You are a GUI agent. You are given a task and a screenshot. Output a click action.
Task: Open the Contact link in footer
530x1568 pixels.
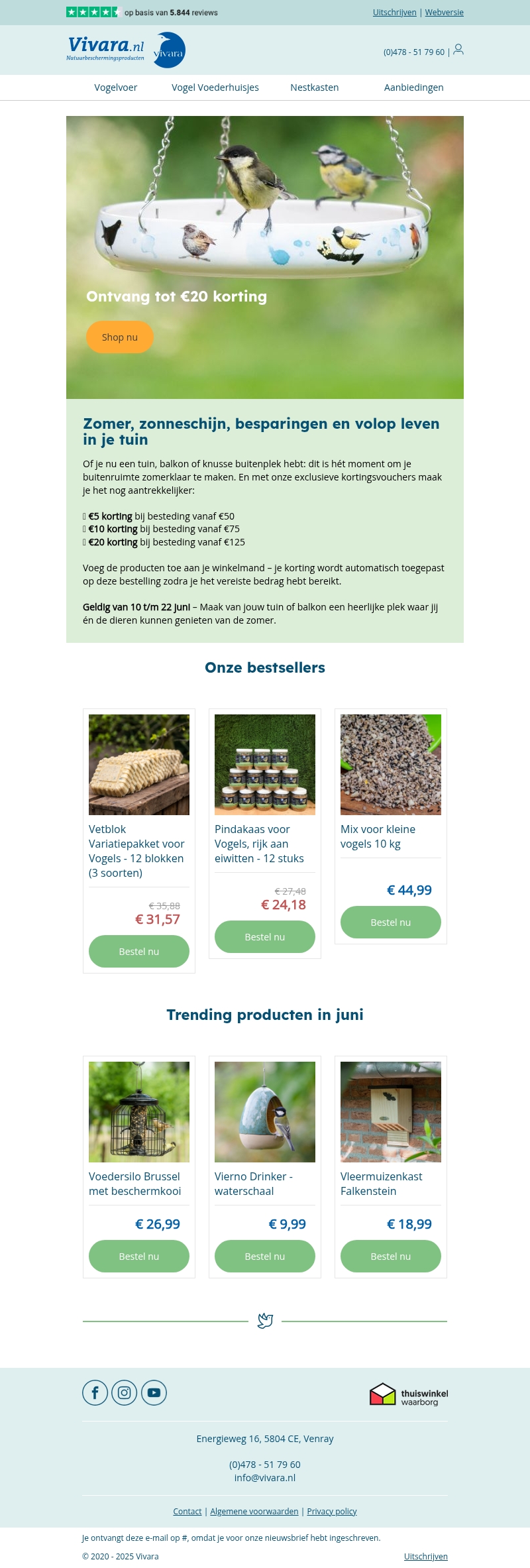click(187, 1512)
